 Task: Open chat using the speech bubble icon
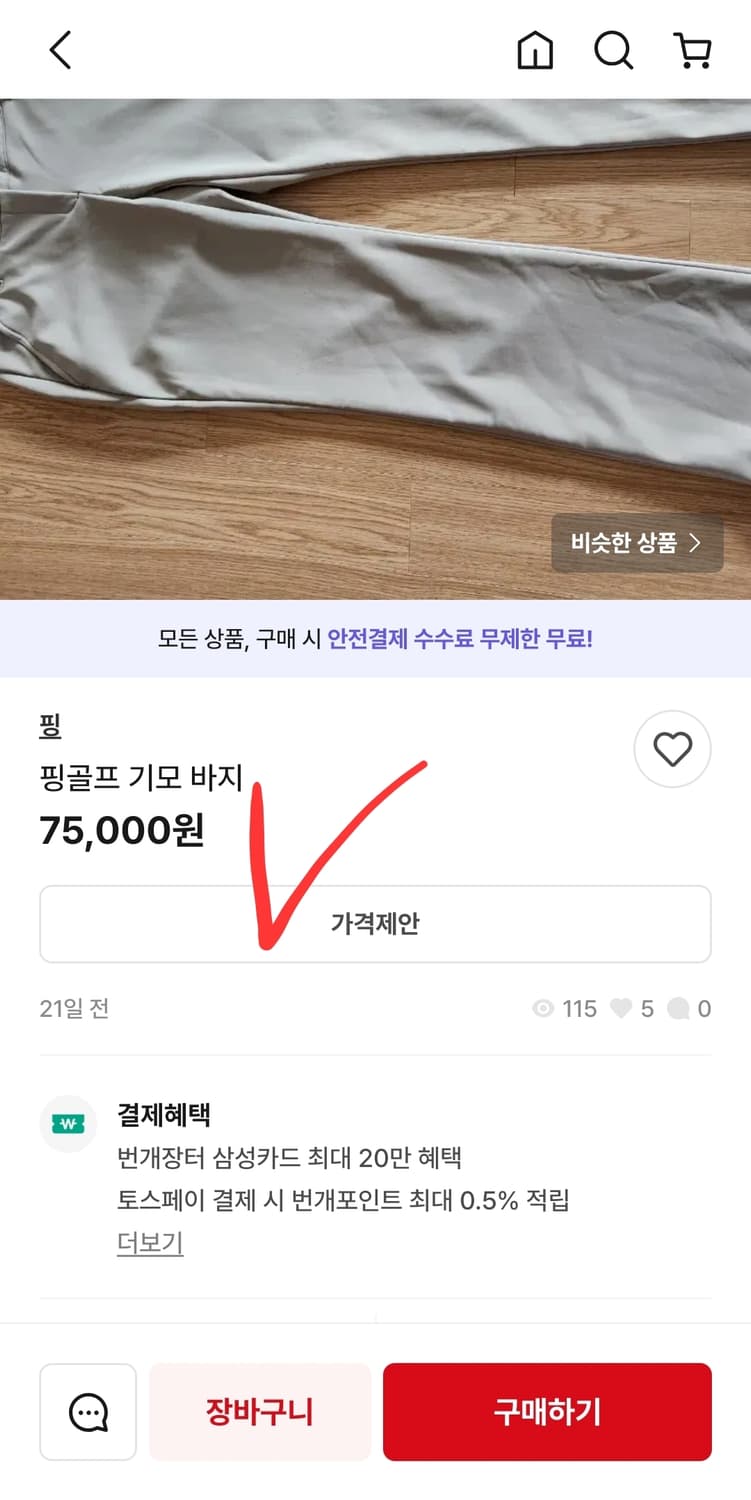coord(88,1412)
